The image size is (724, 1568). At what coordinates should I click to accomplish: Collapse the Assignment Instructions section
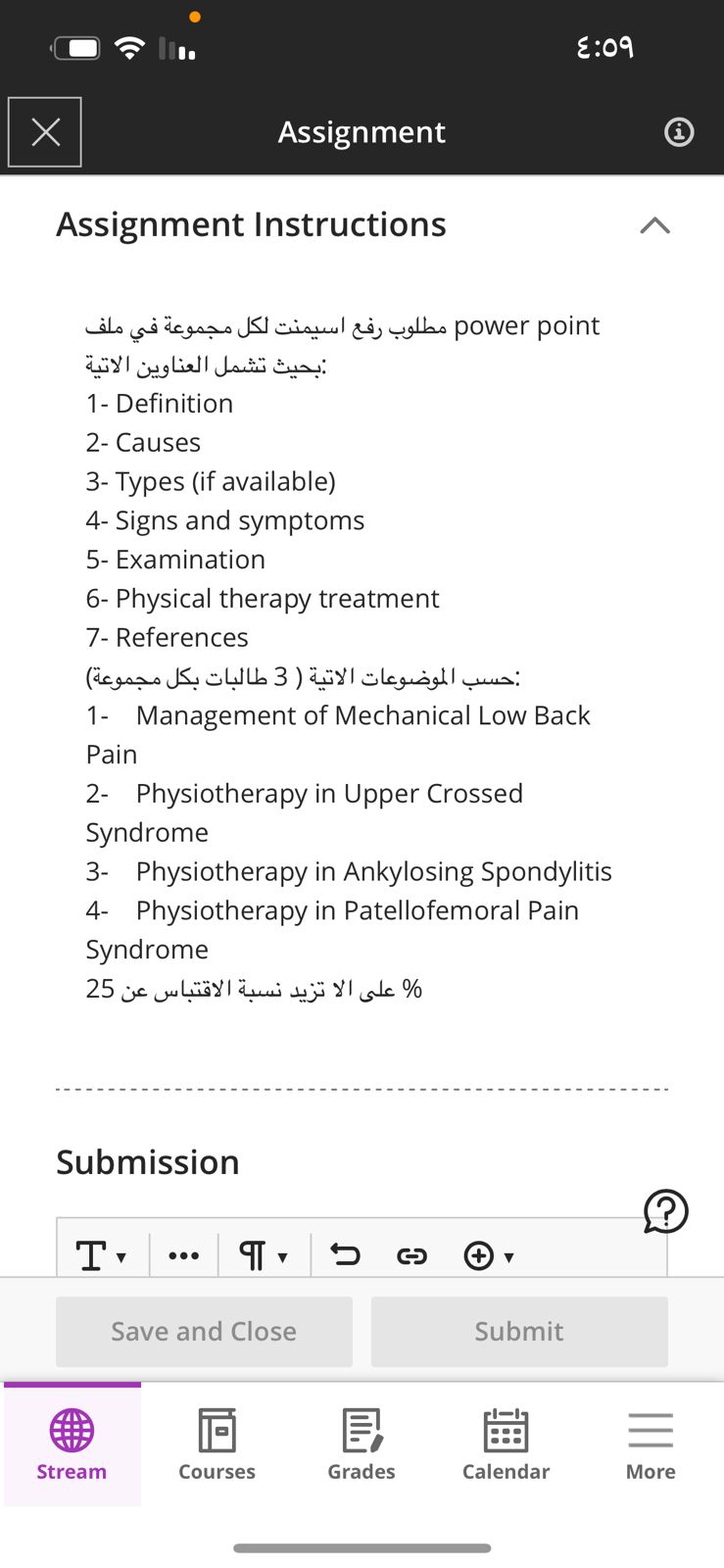[x=654, y=225]
